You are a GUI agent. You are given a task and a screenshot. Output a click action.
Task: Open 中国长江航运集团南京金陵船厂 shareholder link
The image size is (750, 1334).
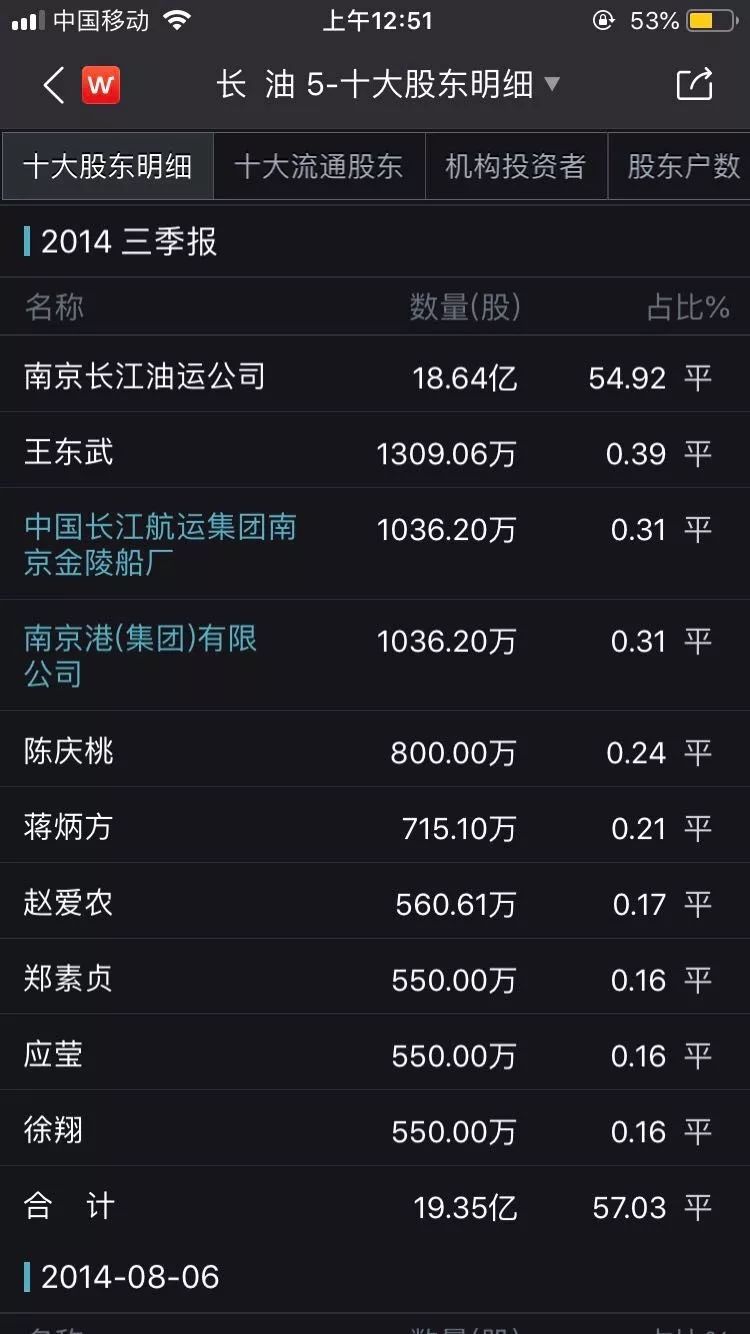click(160, 544)
